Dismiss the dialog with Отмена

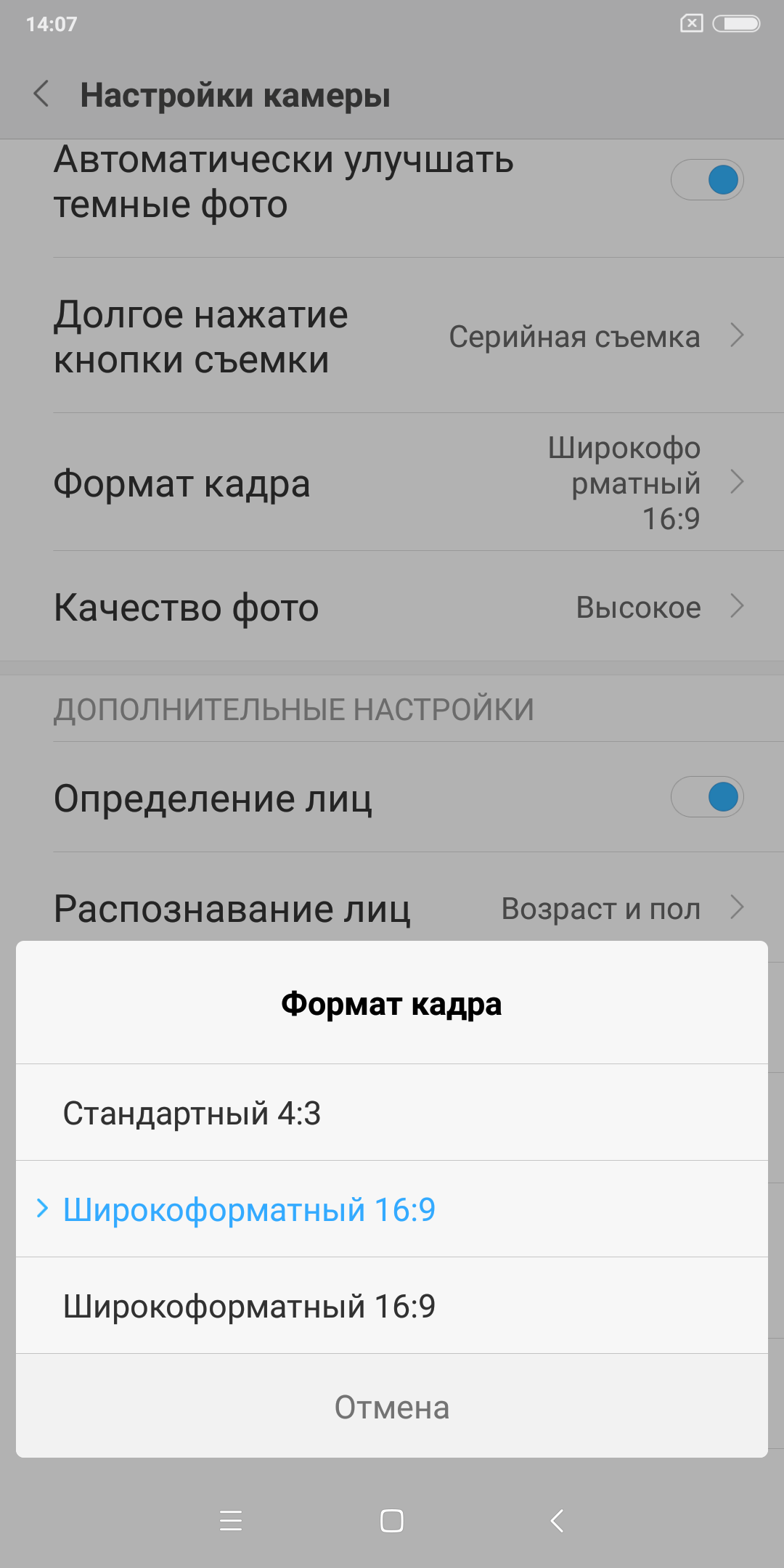point(392,1407)
